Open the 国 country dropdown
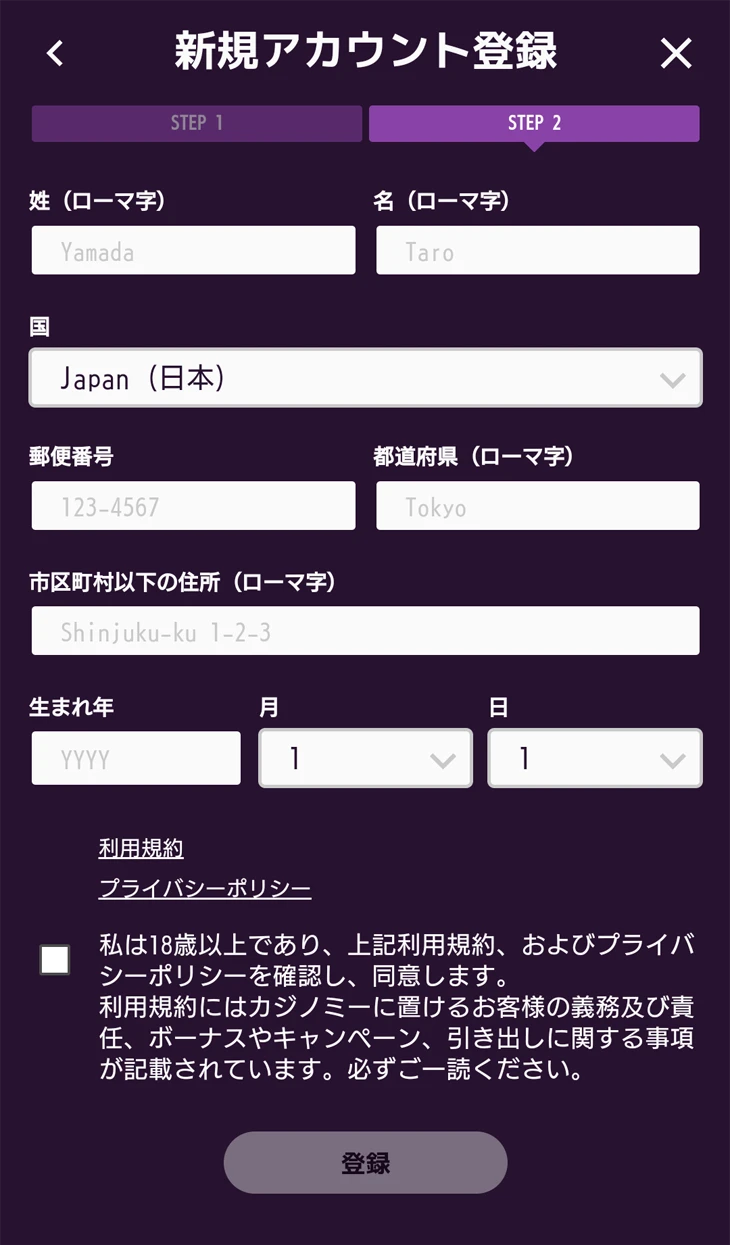 (366, 378)
